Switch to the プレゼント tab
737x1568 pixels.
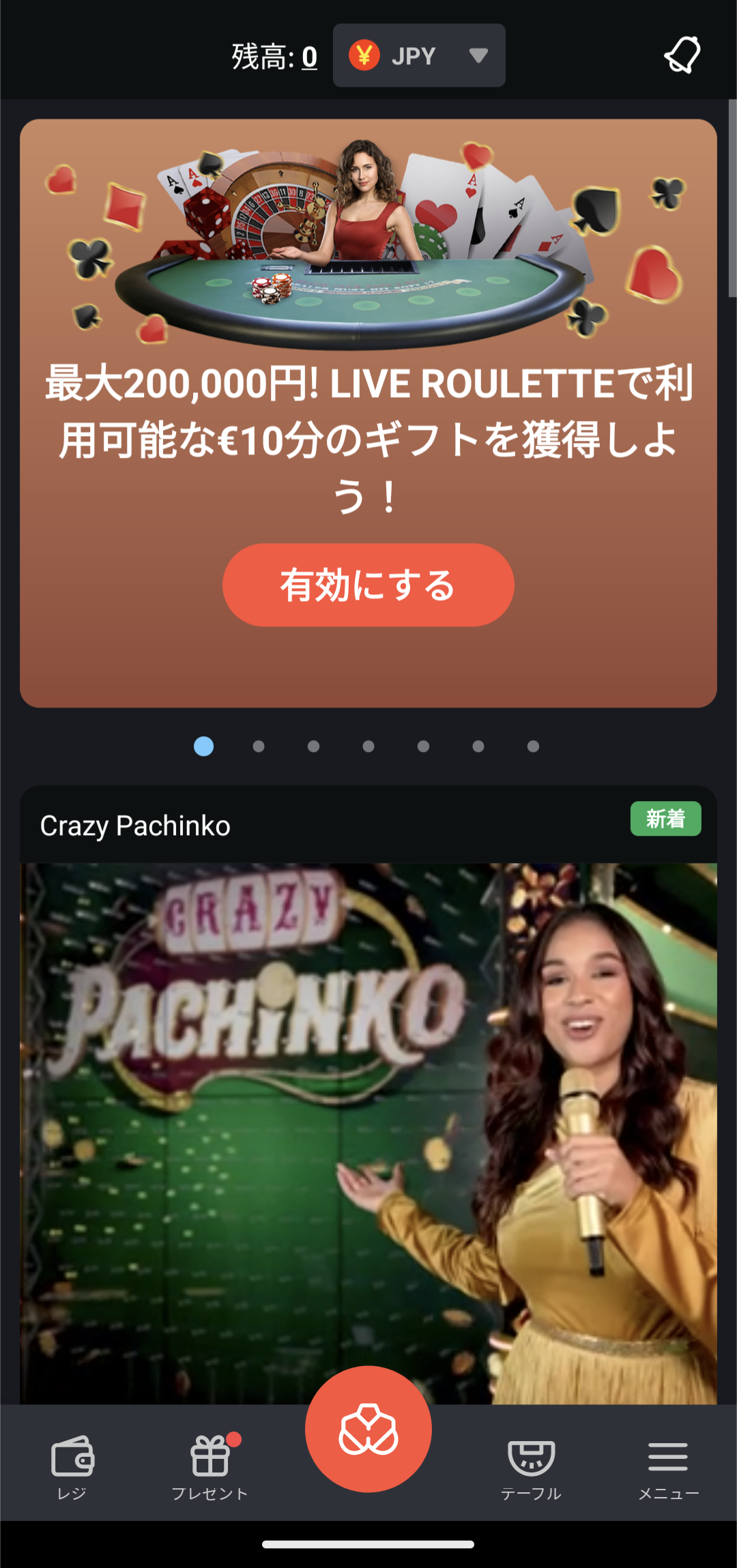[210, 1467]
